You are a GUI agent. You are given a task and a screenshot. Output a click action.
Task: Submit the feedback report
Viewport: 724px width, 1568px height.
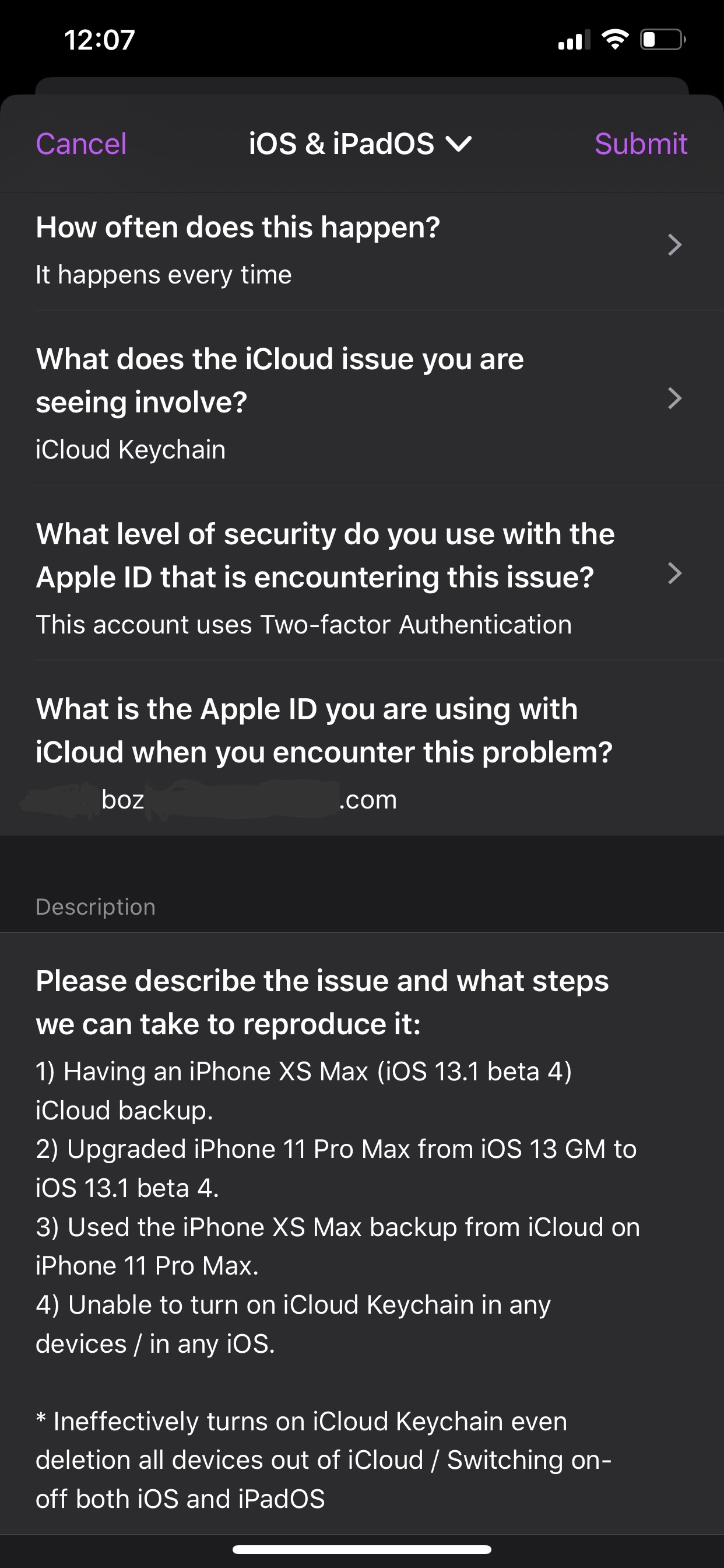pos(641,144)
